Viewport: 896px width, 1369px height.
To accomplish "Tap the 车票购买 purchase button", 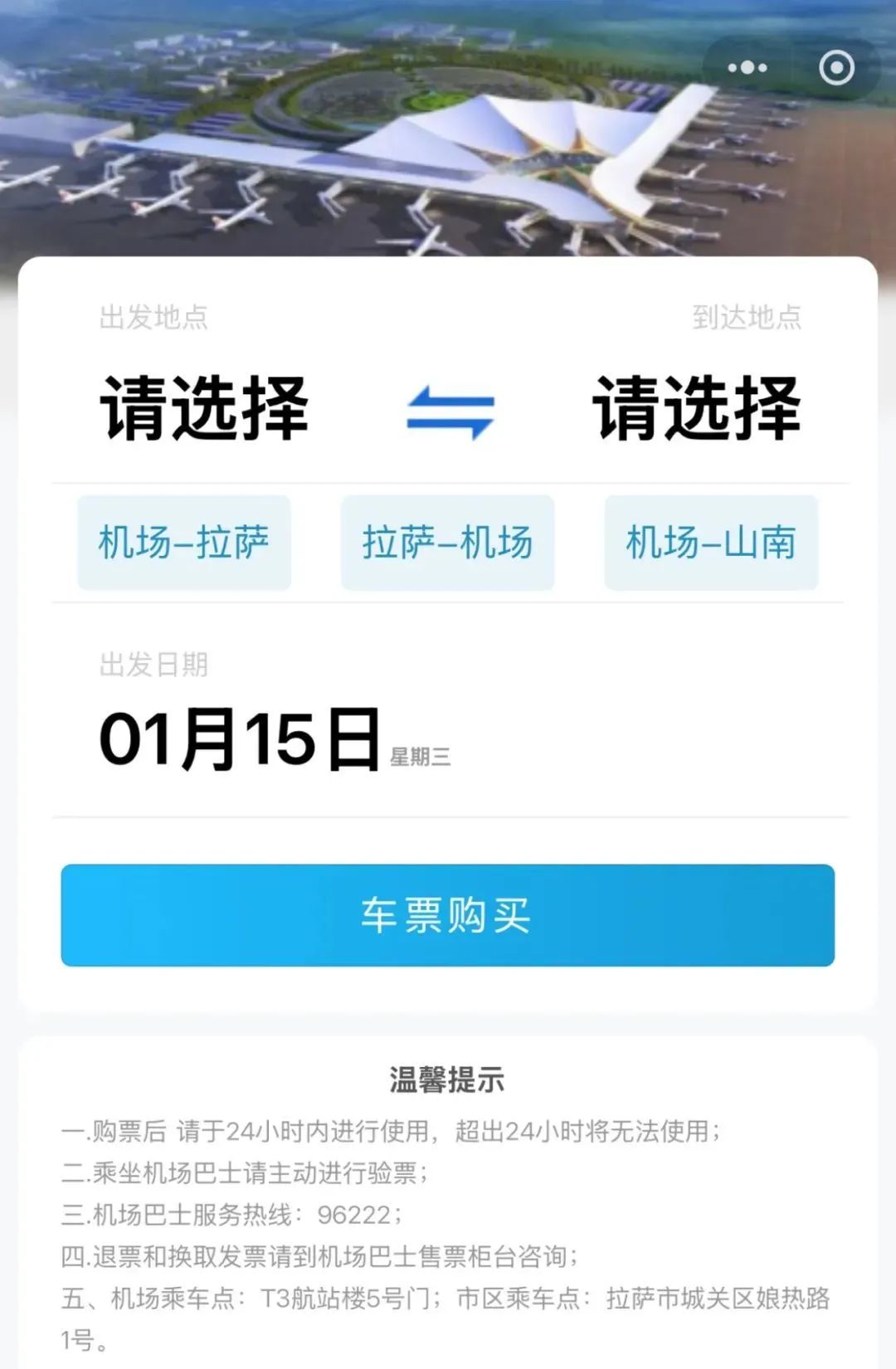I will [447, 914].
